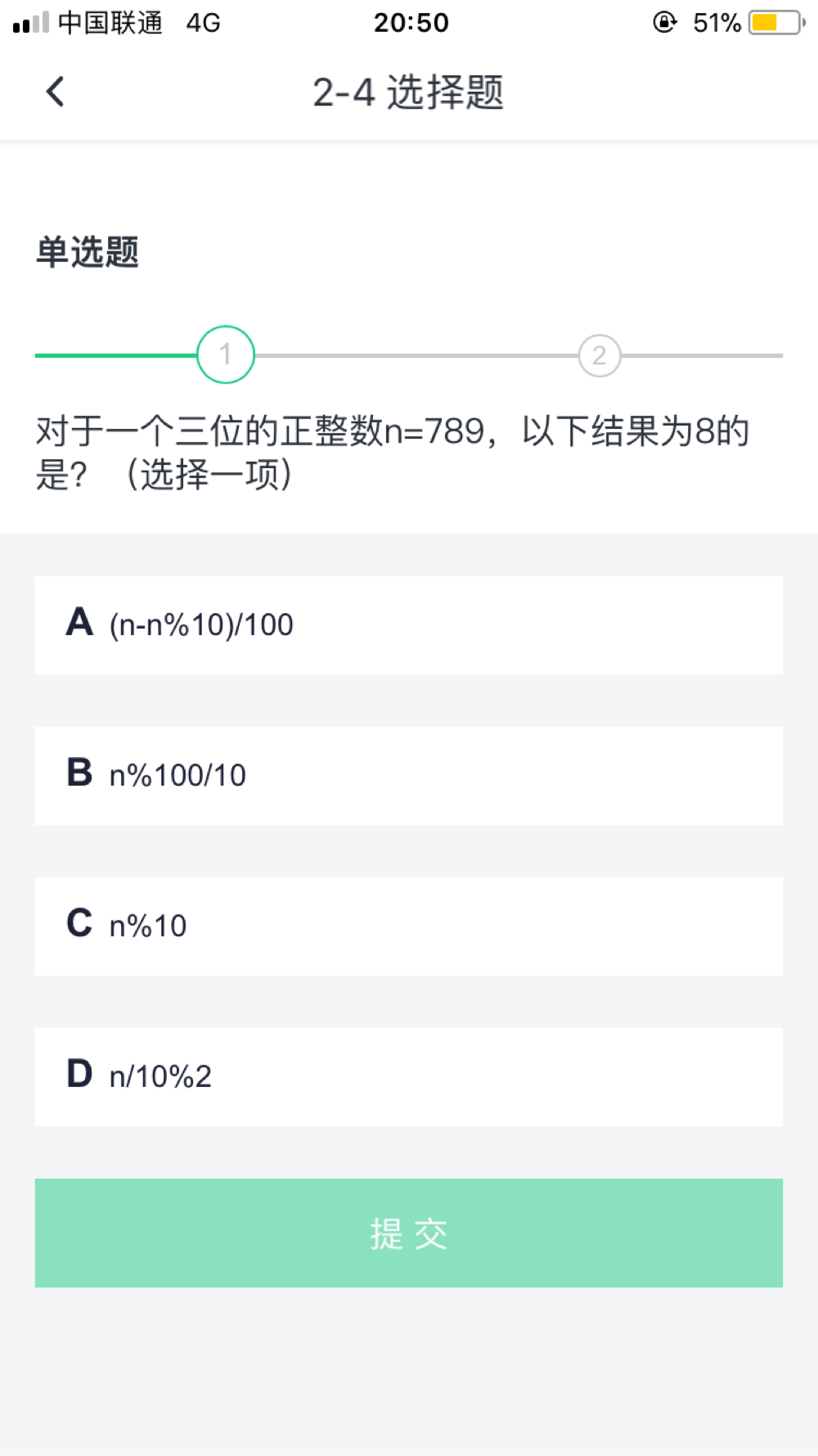Tap the 4G network indicator
The height and width of the screenshot is (1456, 818).
(202, 22)
